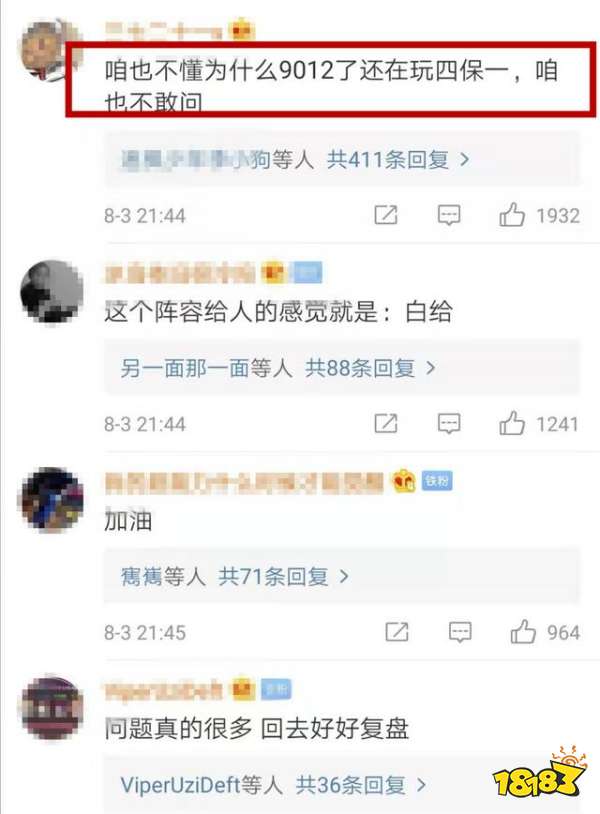Reply to the comment with 1932 likes
The width and height of the screenshot is (600, 814).
[449, 215]
